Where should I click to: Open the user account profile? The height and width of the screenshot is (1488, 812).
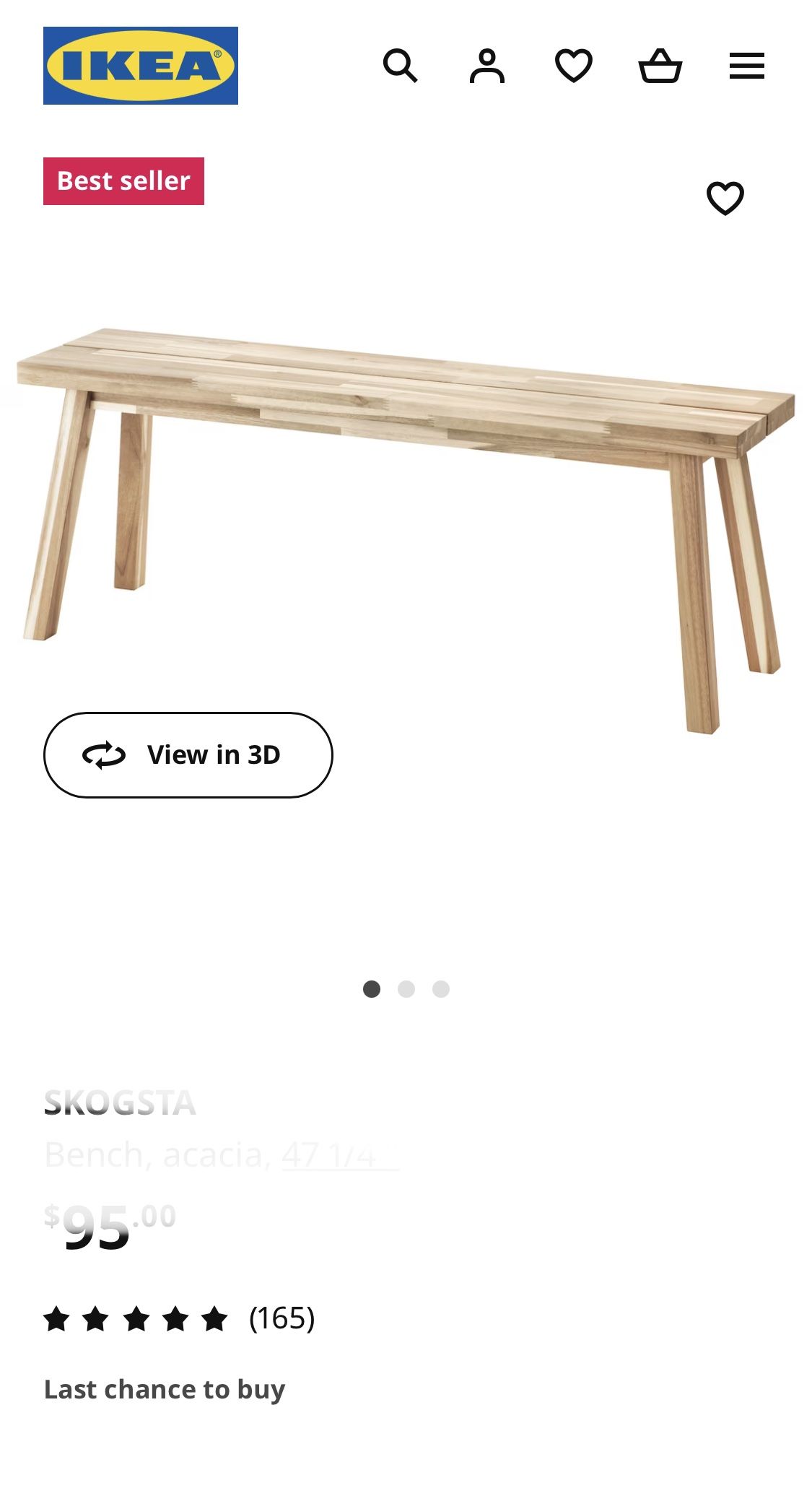(488, 66)
